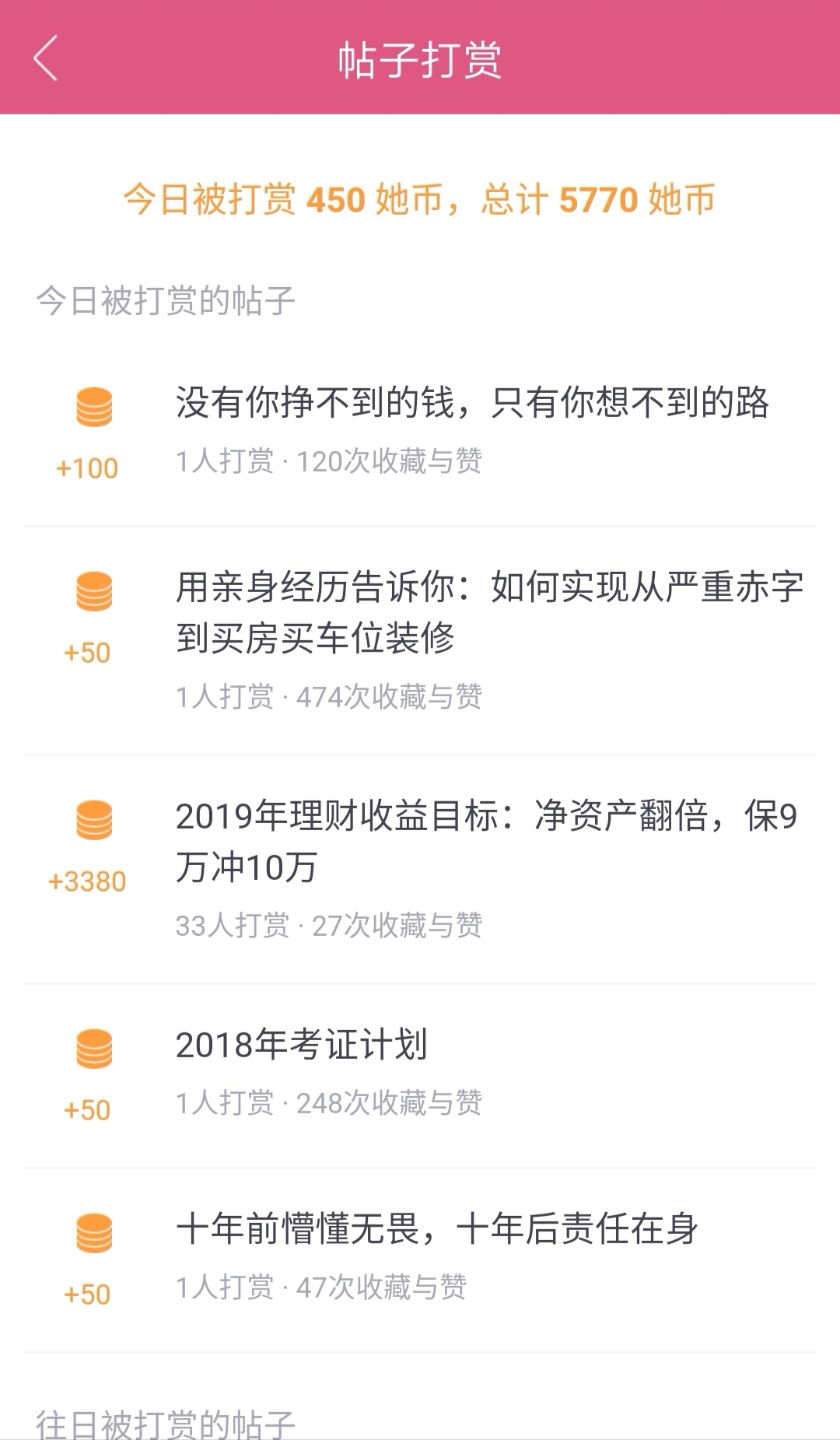Go back using the top-left arrow
840x1440 pixels.
pos(45,58)
